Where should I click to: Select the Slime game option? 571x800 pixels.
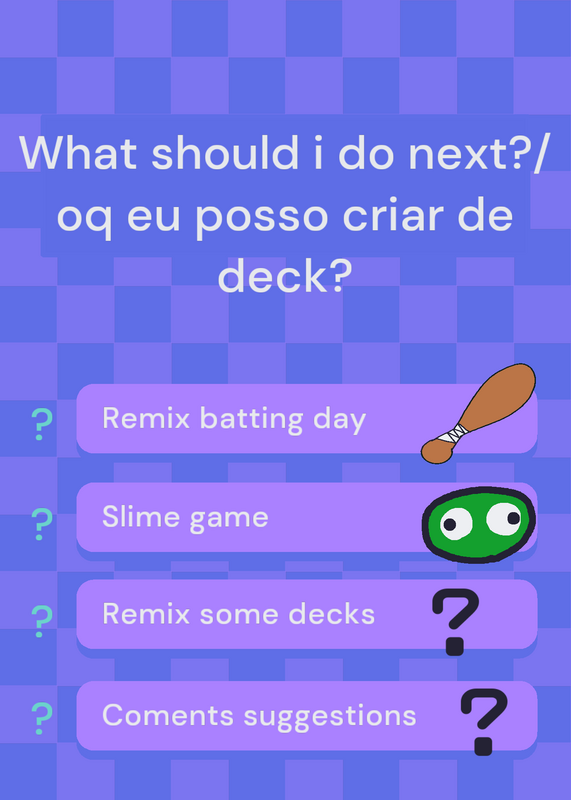(x=307, y=517)
